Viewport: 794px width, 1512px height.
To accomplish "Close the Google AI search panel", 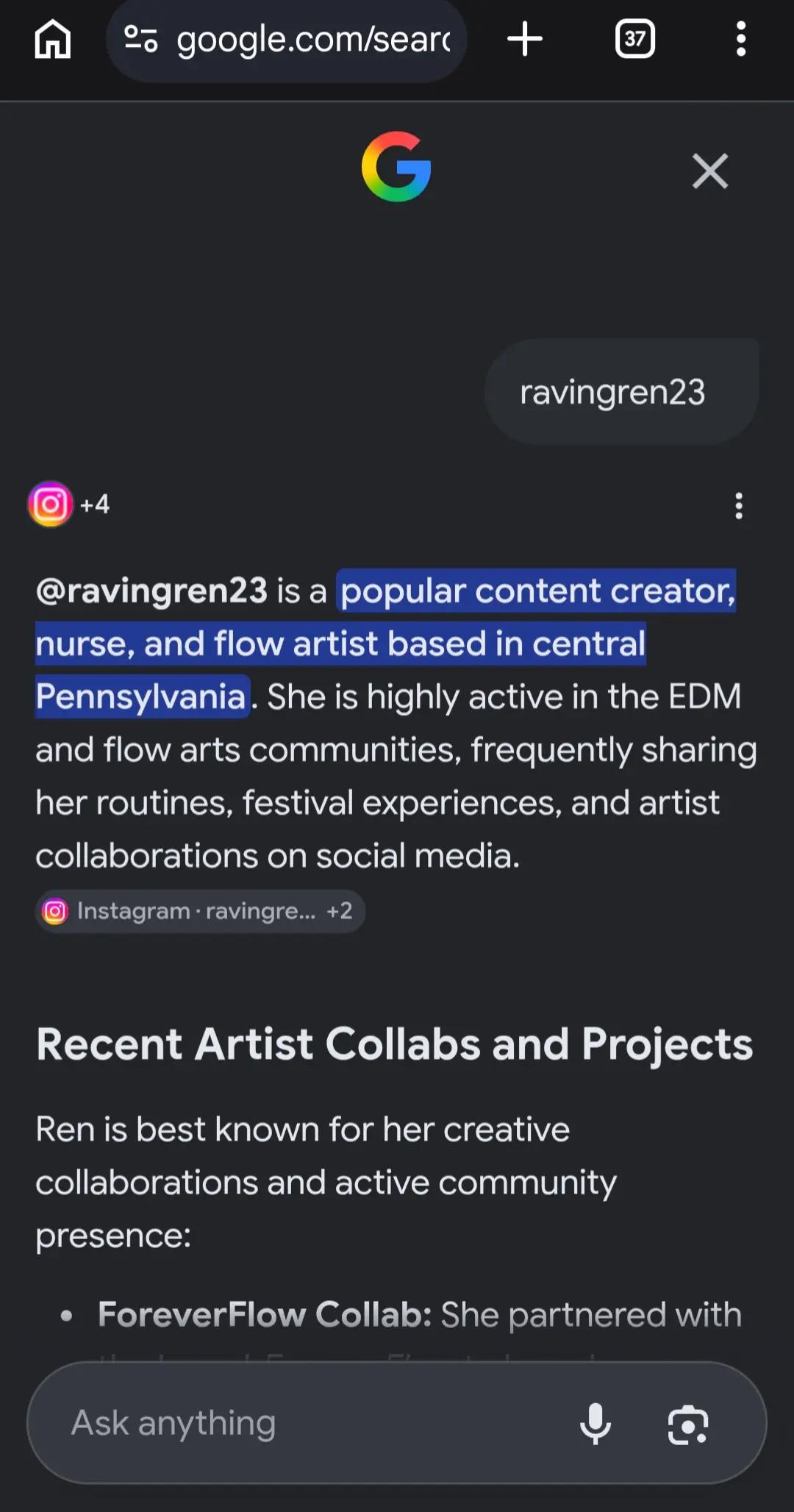I will click(x=710, y=171).
